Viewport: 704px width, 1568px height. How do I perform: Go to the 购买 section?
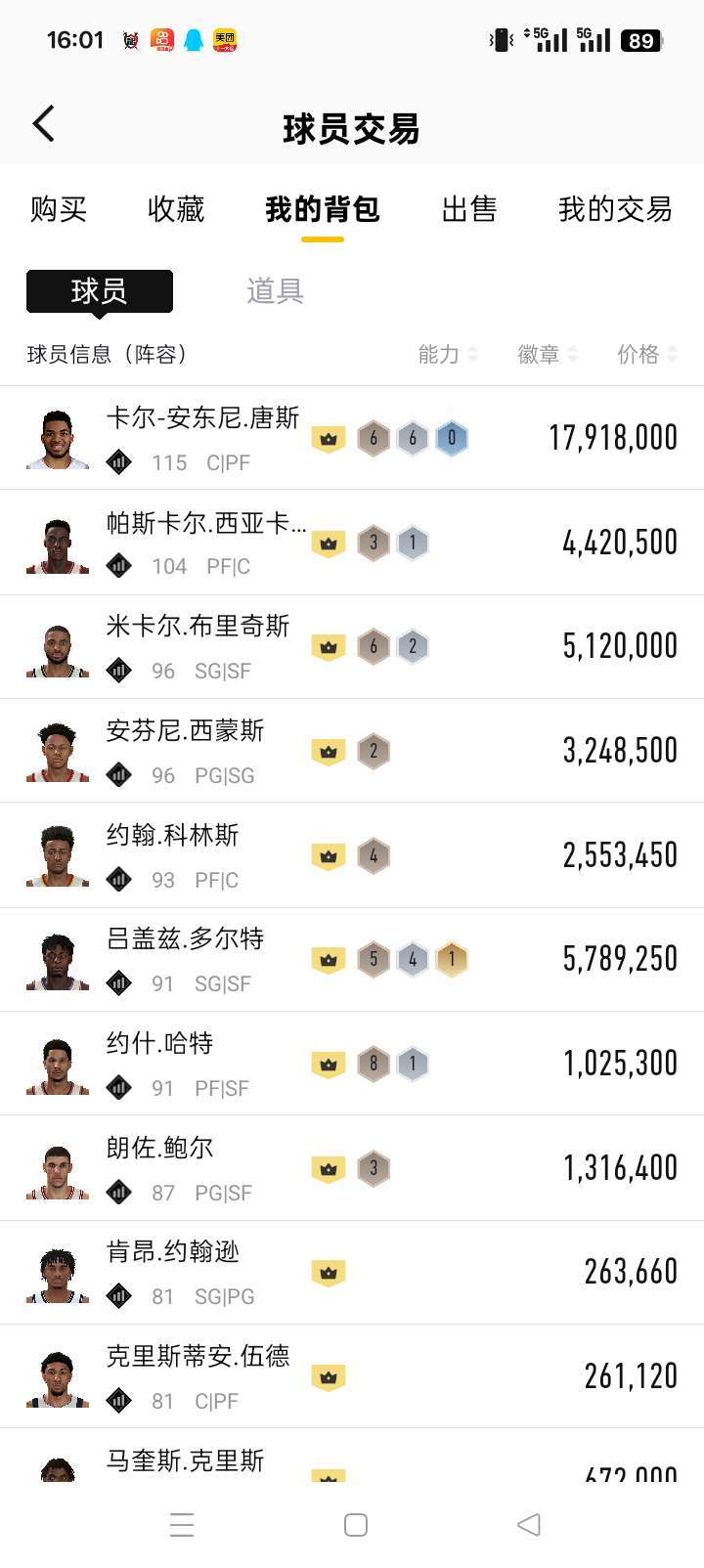(x=58, y=209)
